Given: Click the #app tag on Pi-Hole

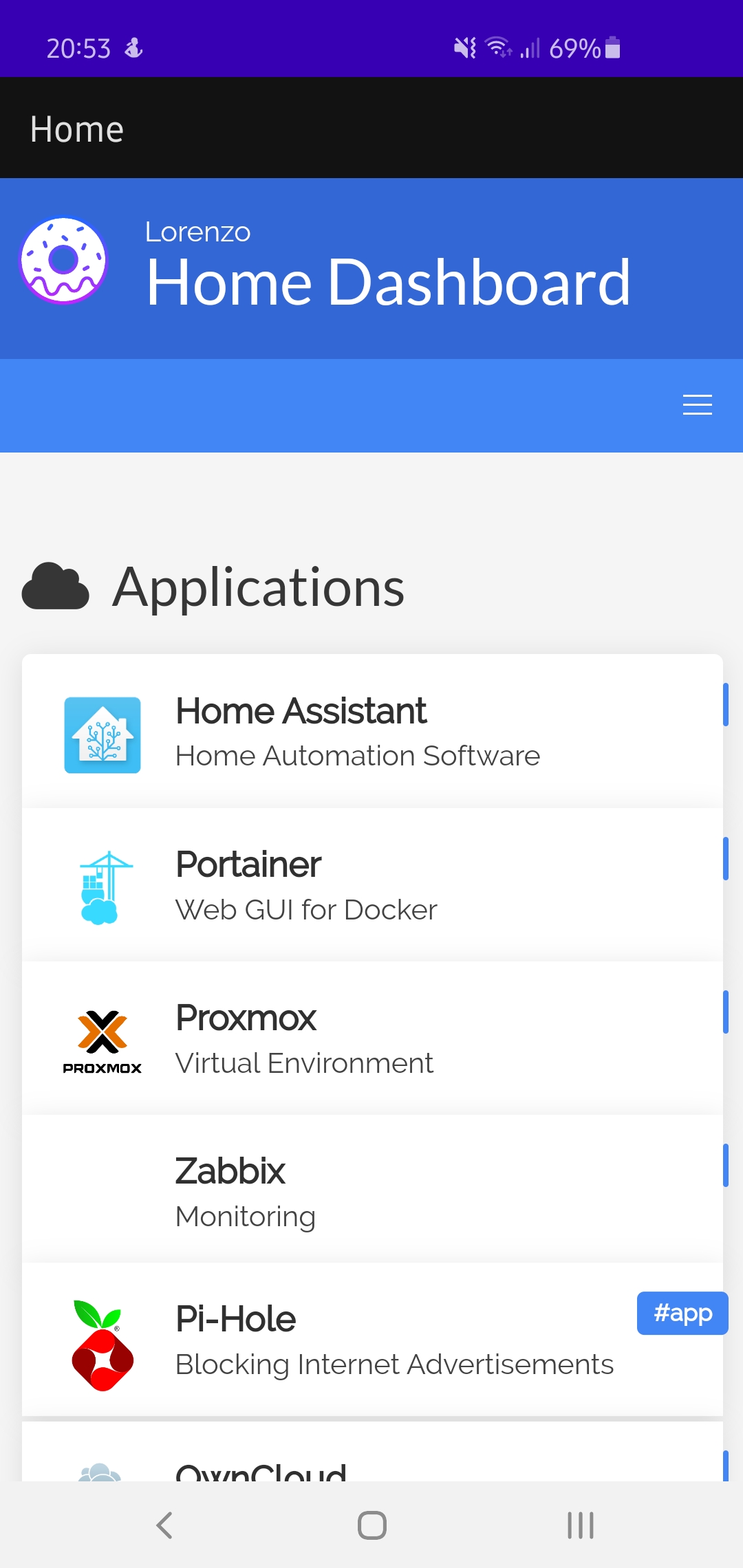Looking at the screenshot, I should [682, 1313].
